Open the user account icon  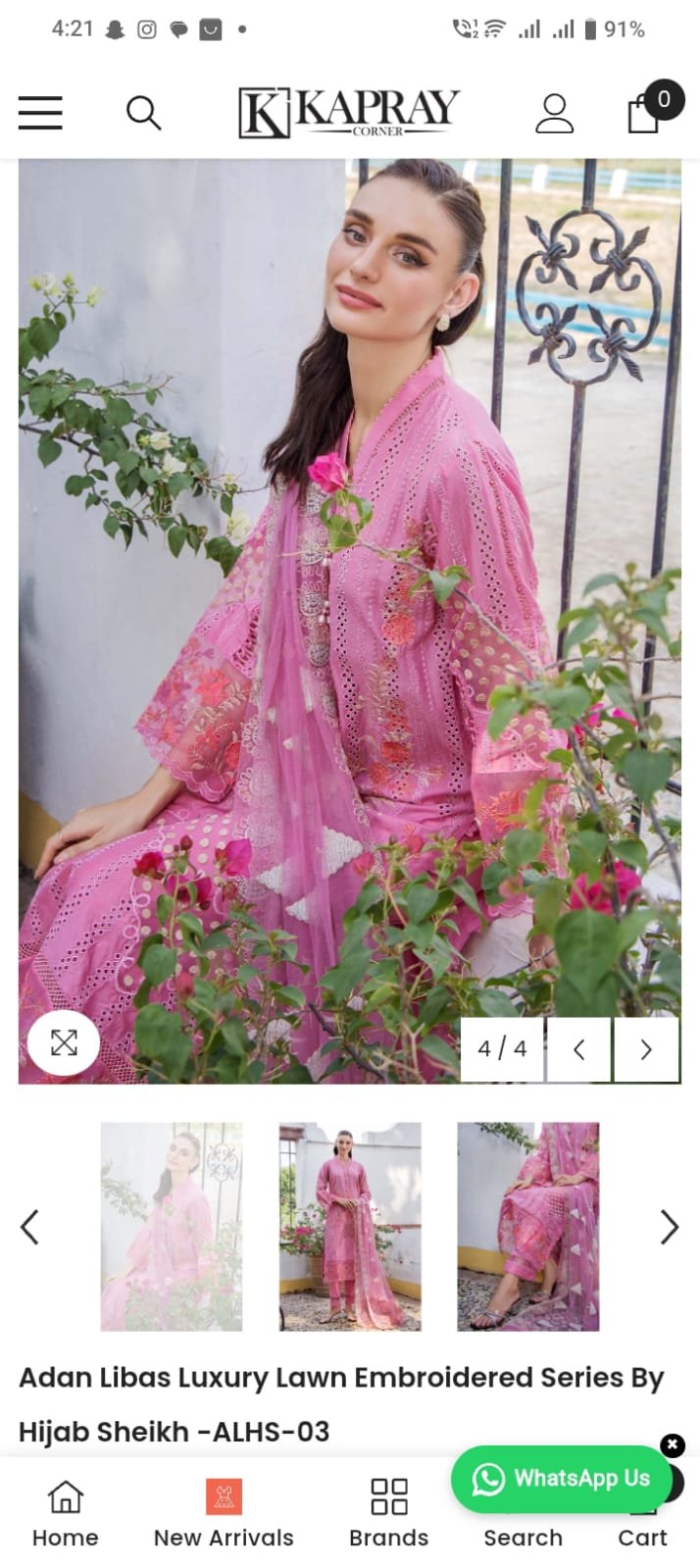[554, 113]
